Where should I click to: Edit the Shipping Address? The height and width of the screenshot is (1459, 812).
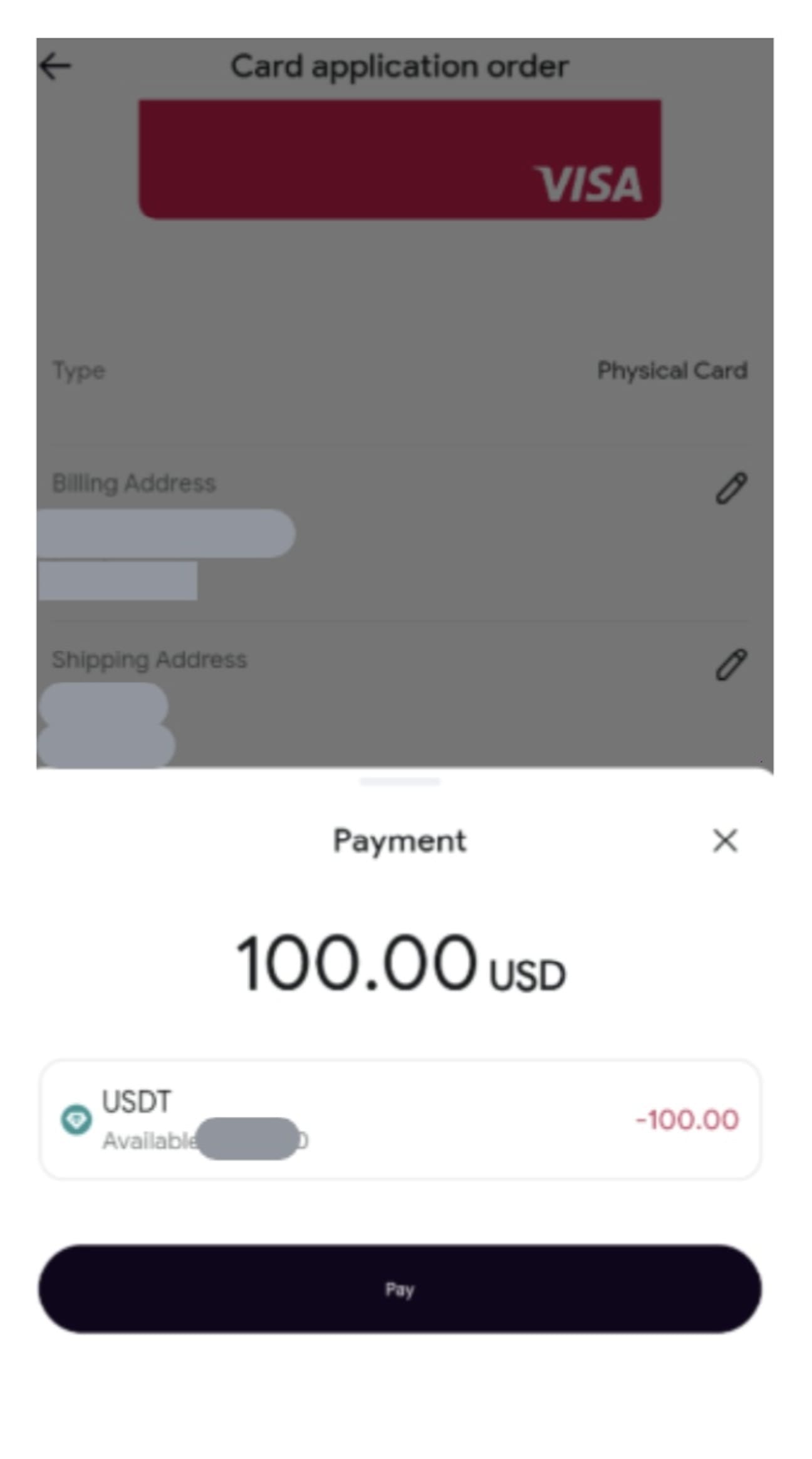731,664
